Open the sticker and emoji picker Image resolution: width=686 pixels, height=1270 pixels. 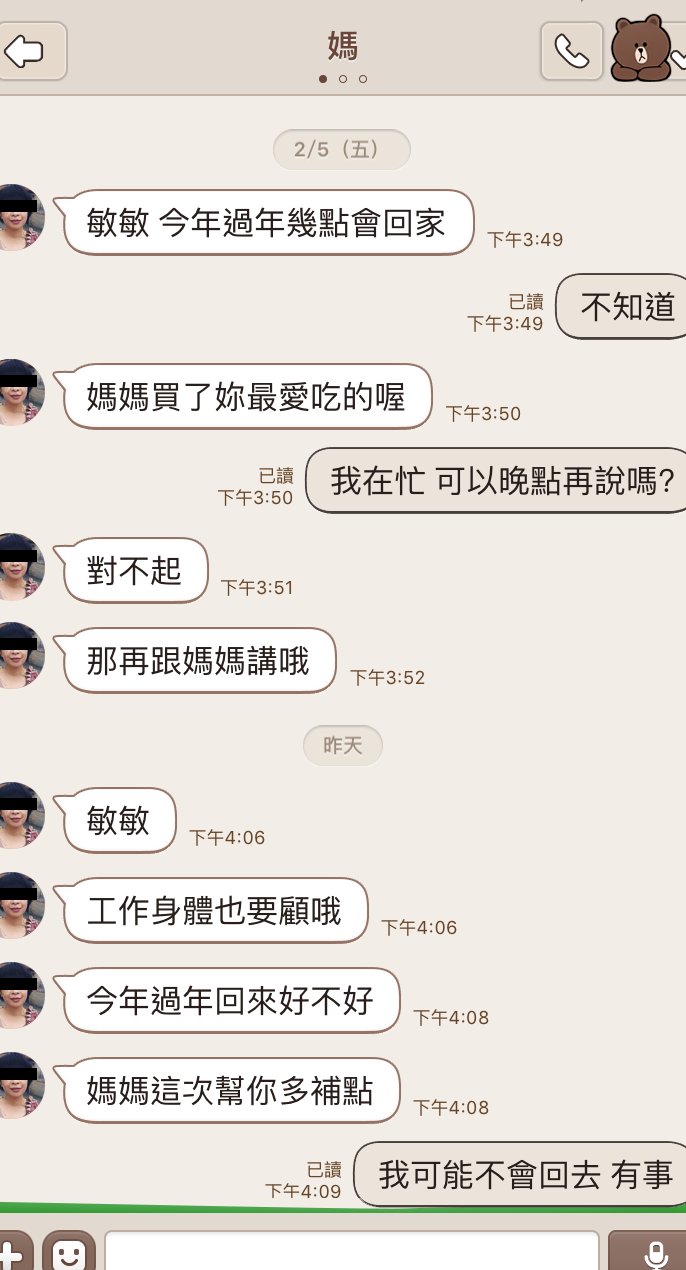click(x=68, y=1252)
